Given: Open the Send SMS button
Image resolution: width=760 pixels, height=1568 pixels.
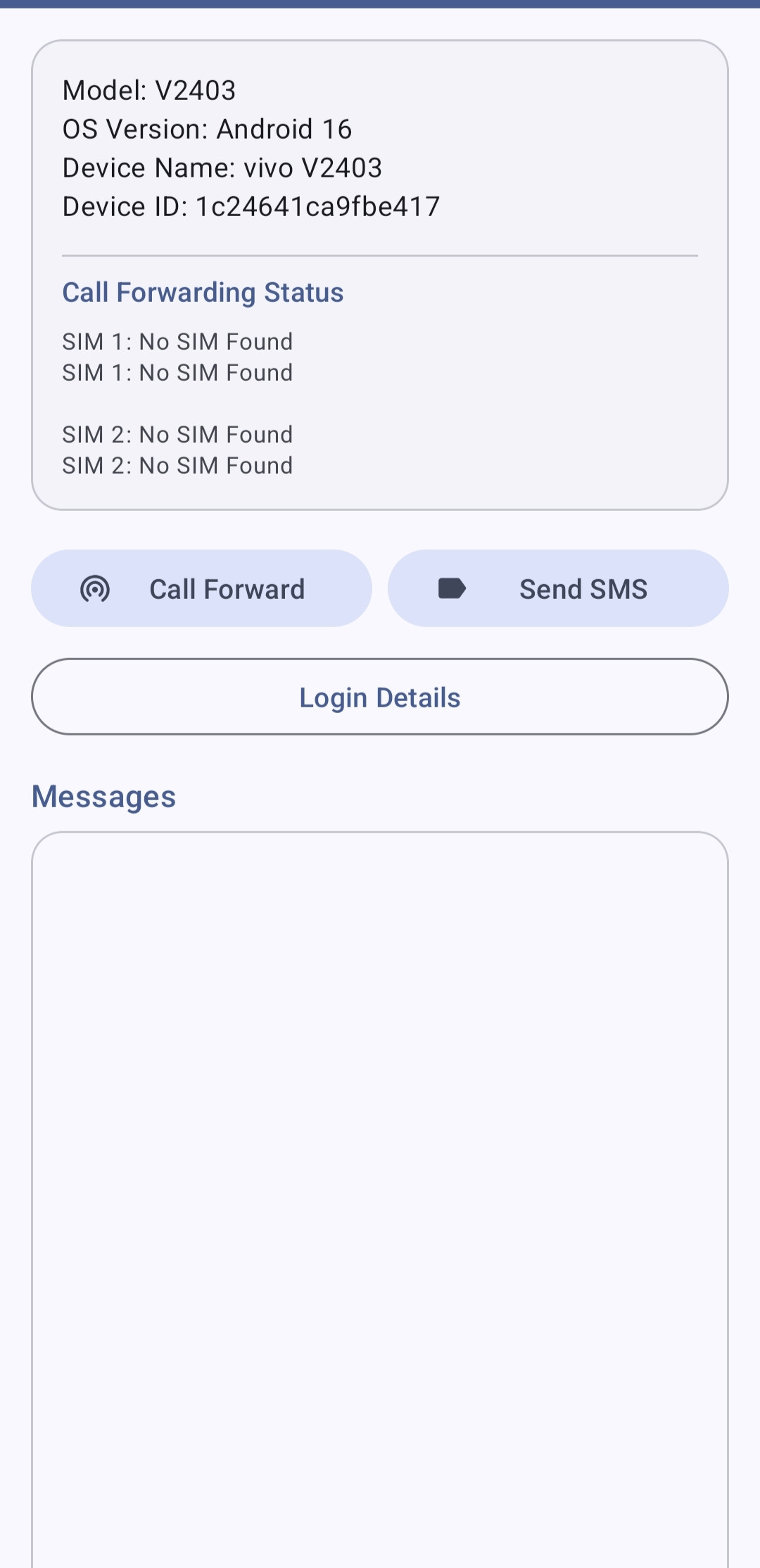Looking at the screenshot, I should click(558, 588).
